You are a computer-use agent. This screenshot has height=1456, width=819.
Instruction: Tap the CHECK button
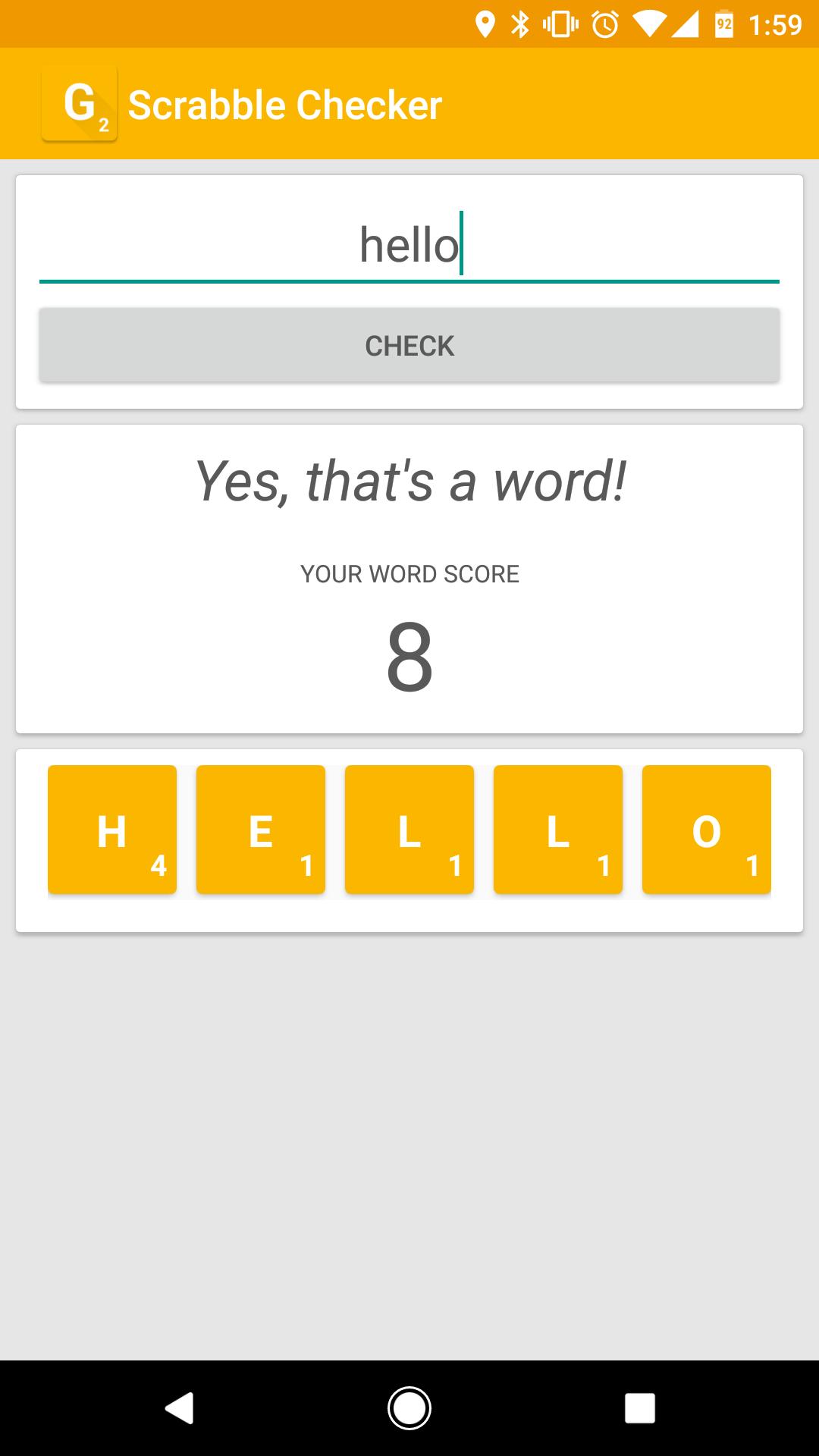tap(409, 345)
